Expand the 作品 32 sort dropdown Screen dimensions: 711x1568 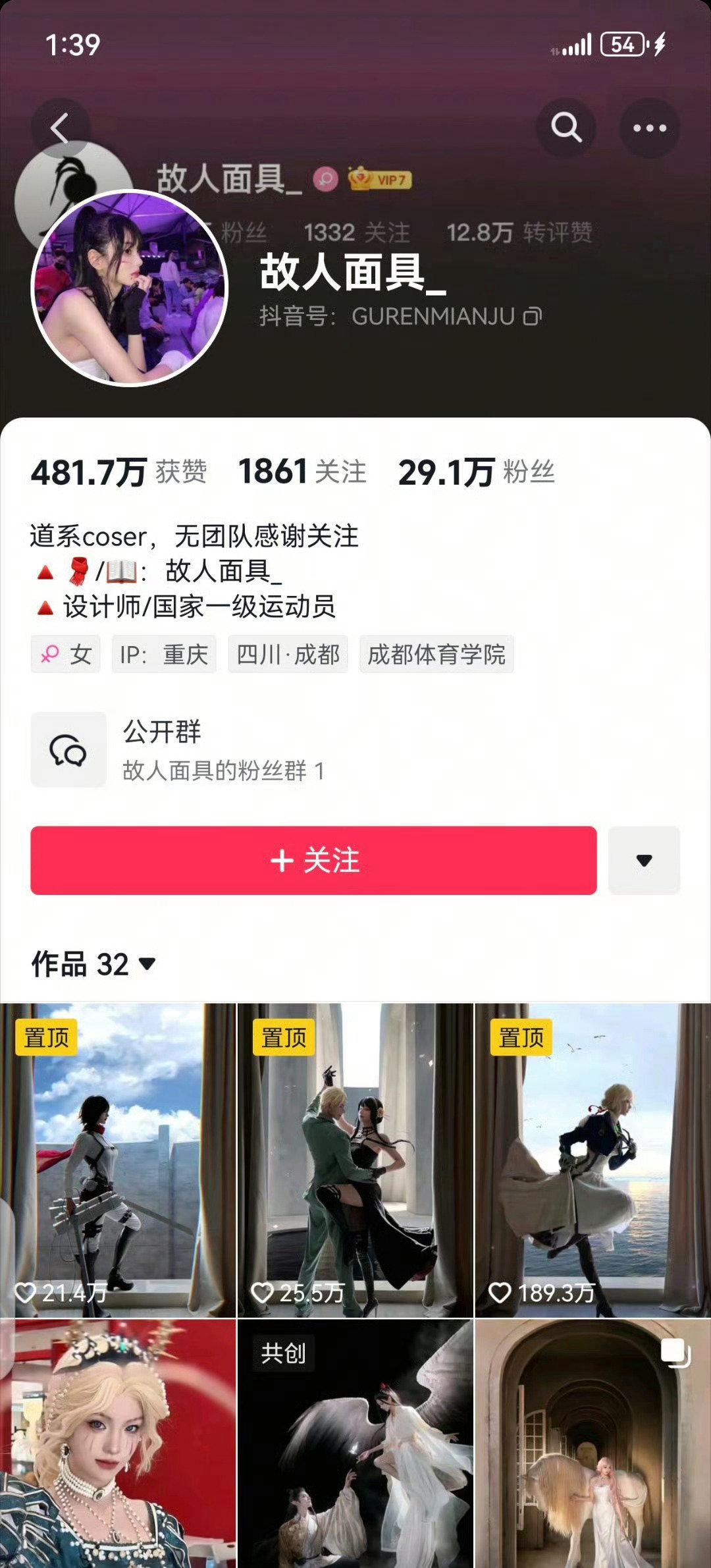point(93,965)
